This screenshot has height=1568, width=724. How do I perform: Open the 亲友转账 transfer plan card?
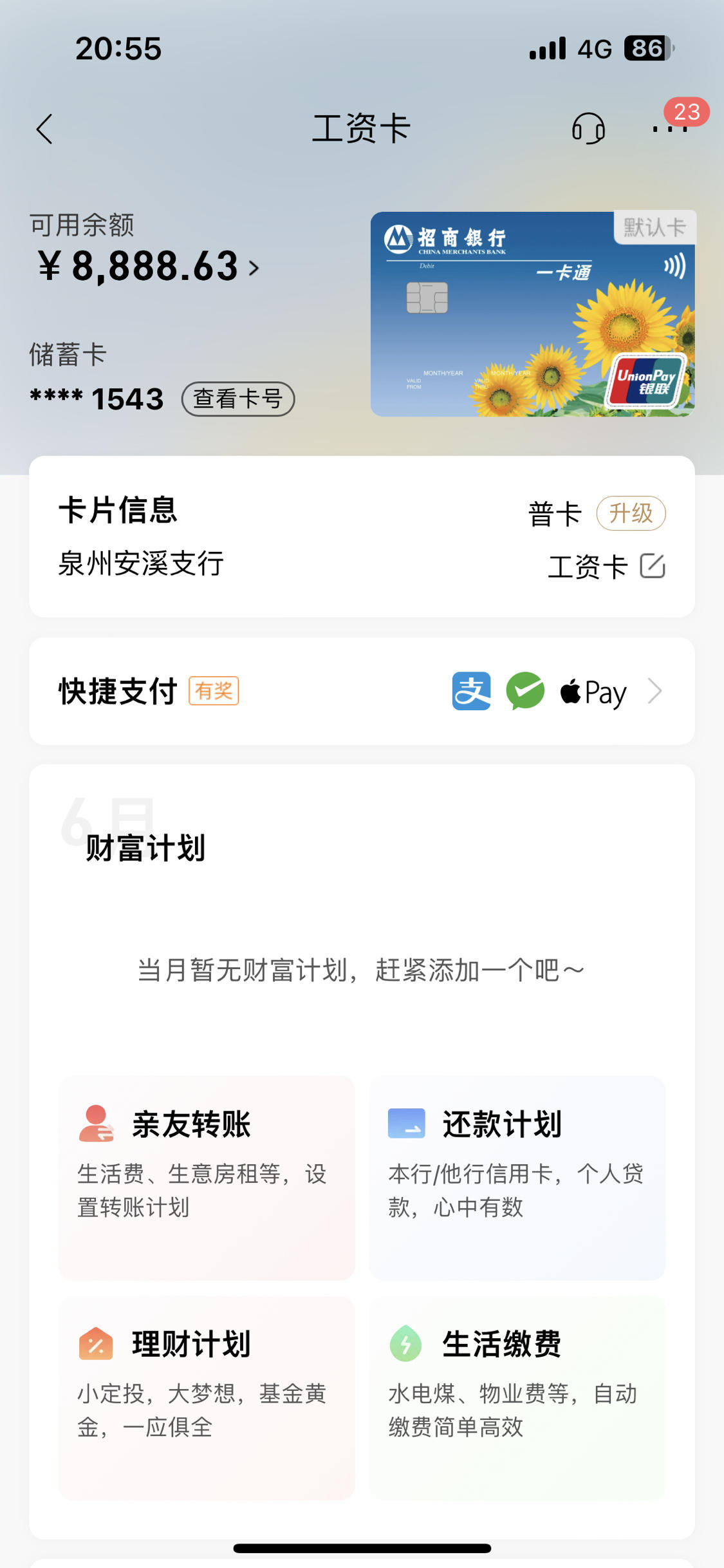207,1177
